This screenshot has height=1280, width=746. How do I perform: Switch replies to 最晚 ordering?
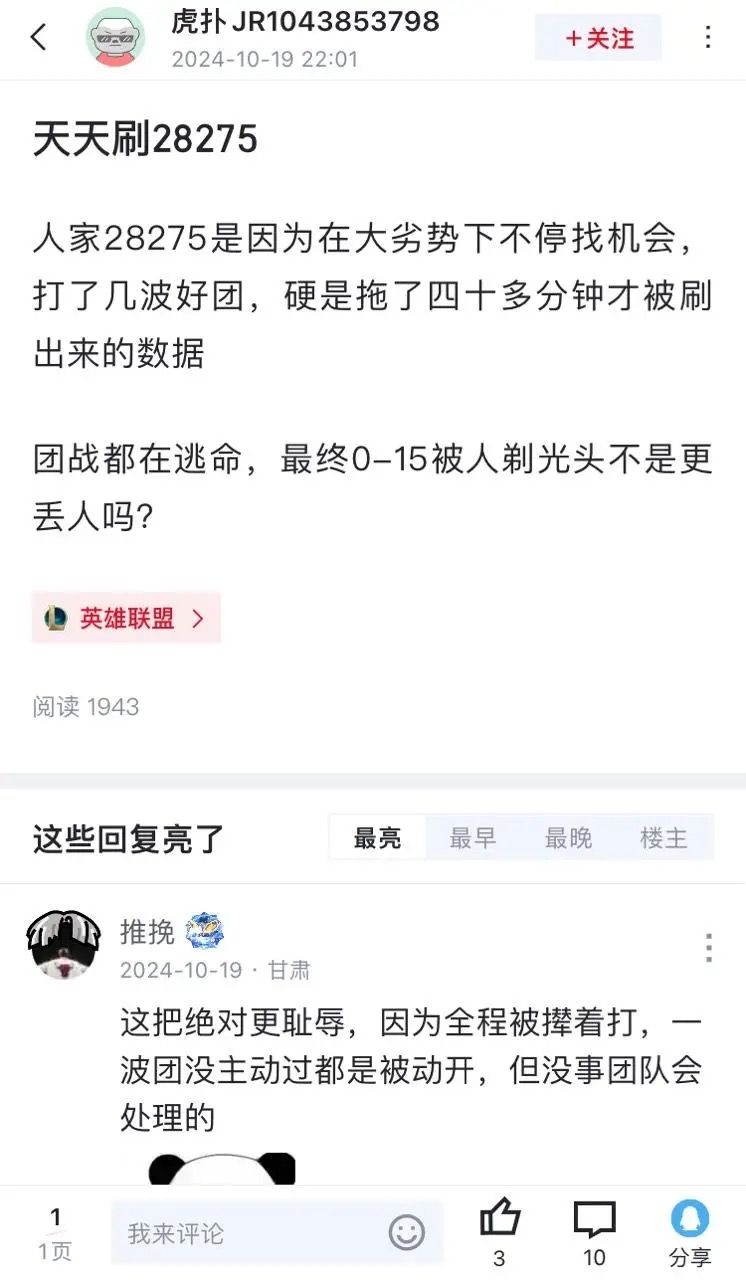click(568, 838)
